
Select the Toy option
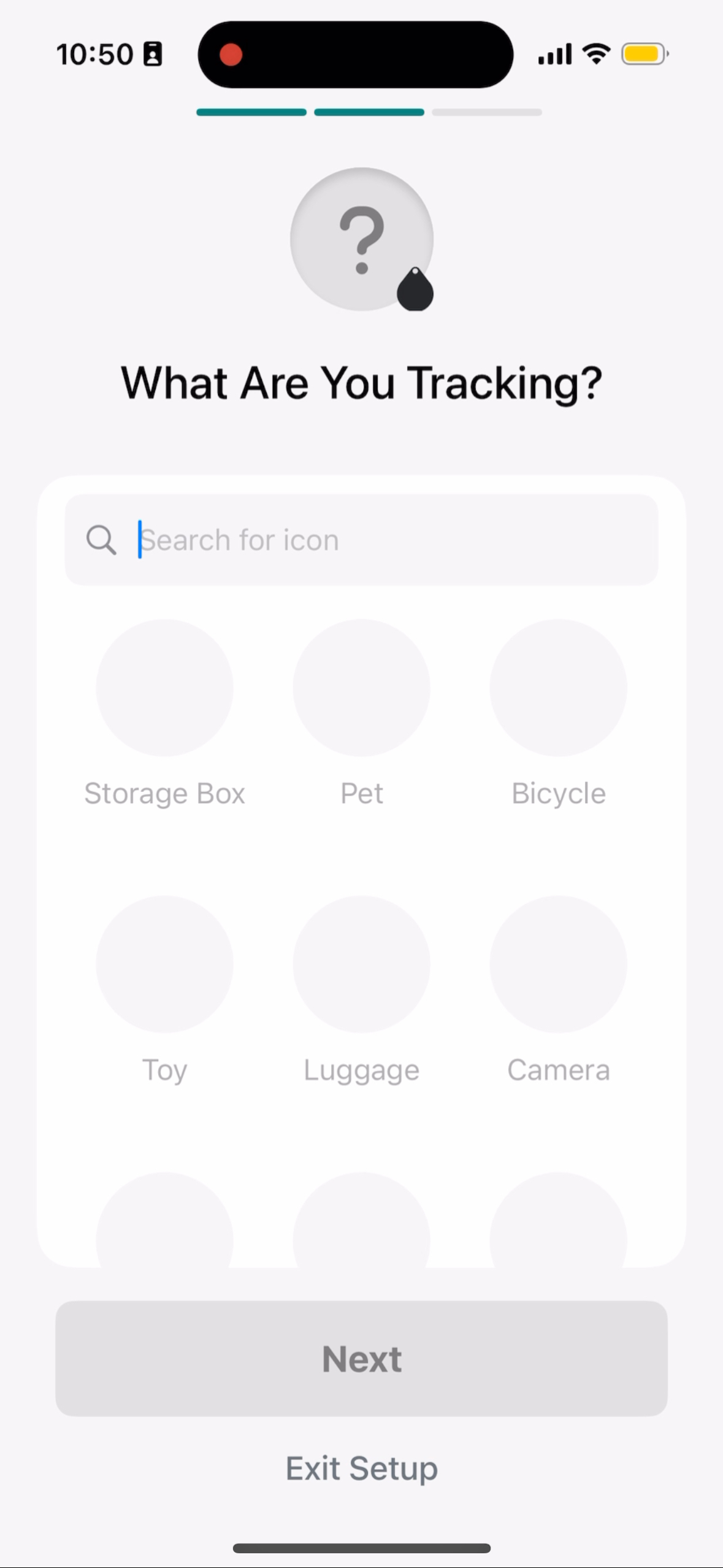click(x=164, y=964)
